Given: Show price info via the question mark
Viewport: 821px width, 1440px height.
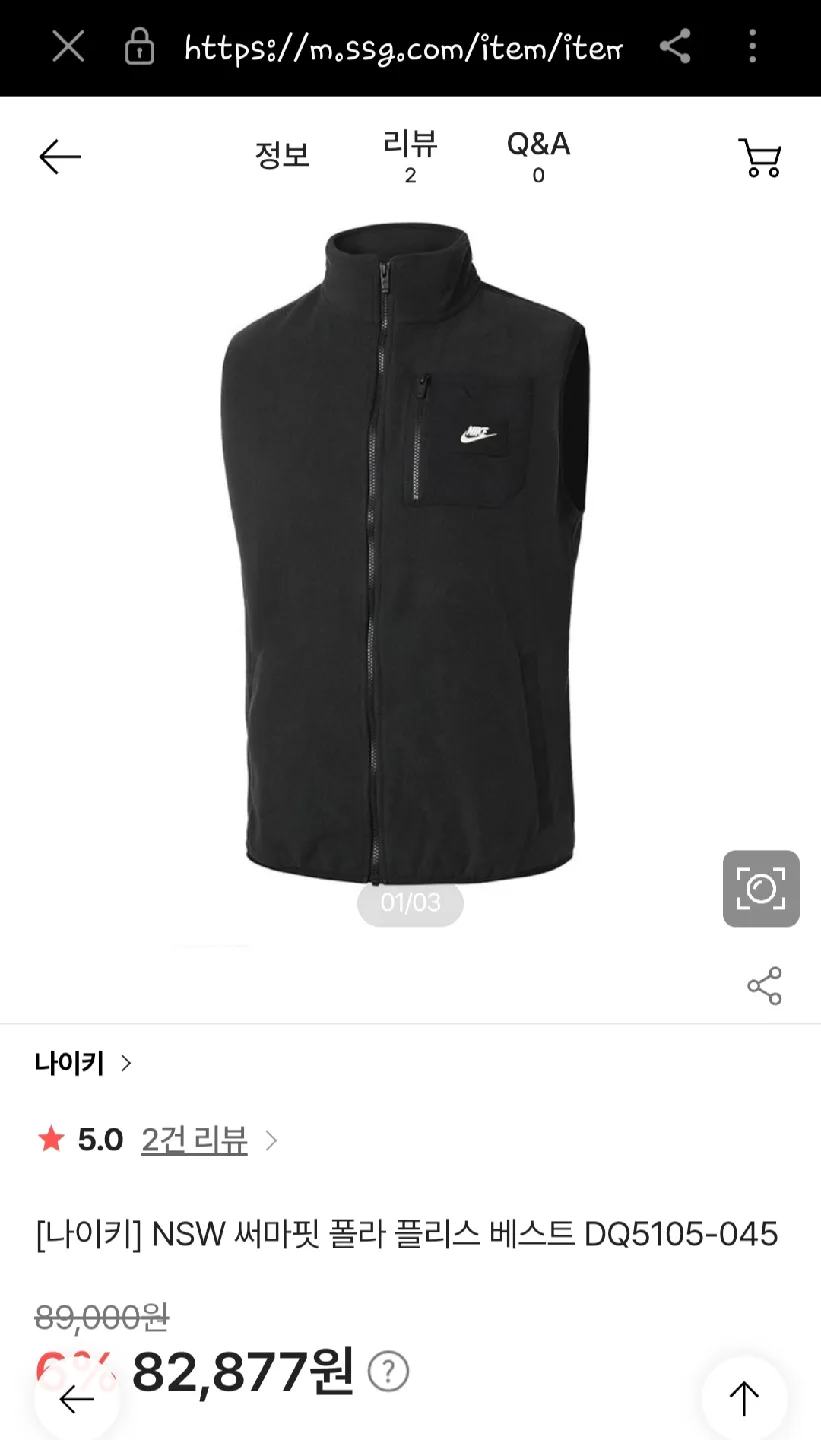Looking at the screenshot, I should 388,1371.
